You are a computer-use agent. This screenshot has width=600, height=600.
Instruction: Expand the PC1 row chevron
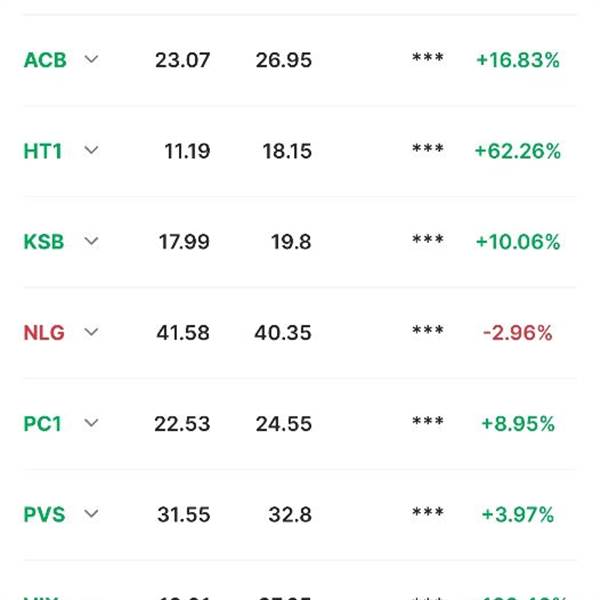pyautogui.click(x=91, y=423)
